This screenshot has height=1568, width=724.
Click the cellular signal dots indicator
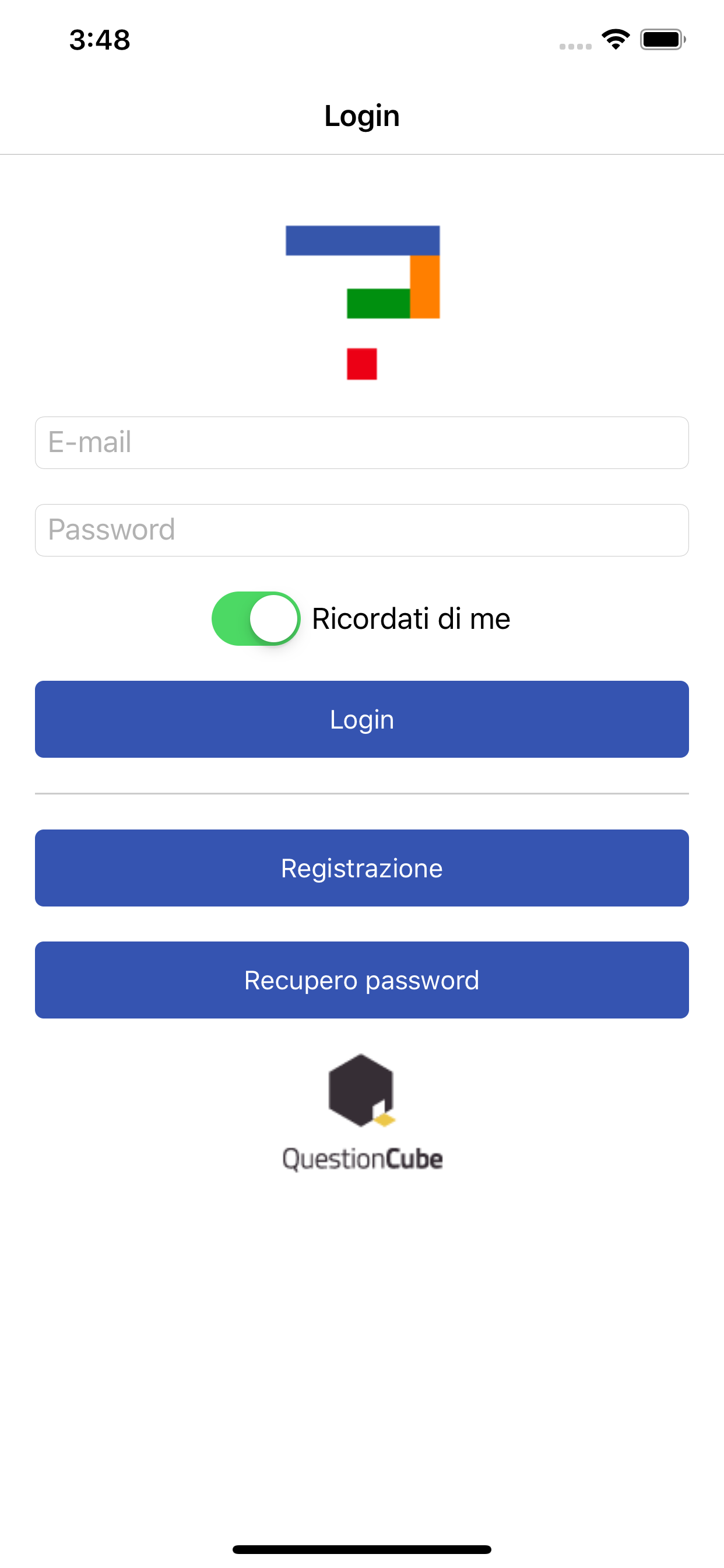pos(574,45)
